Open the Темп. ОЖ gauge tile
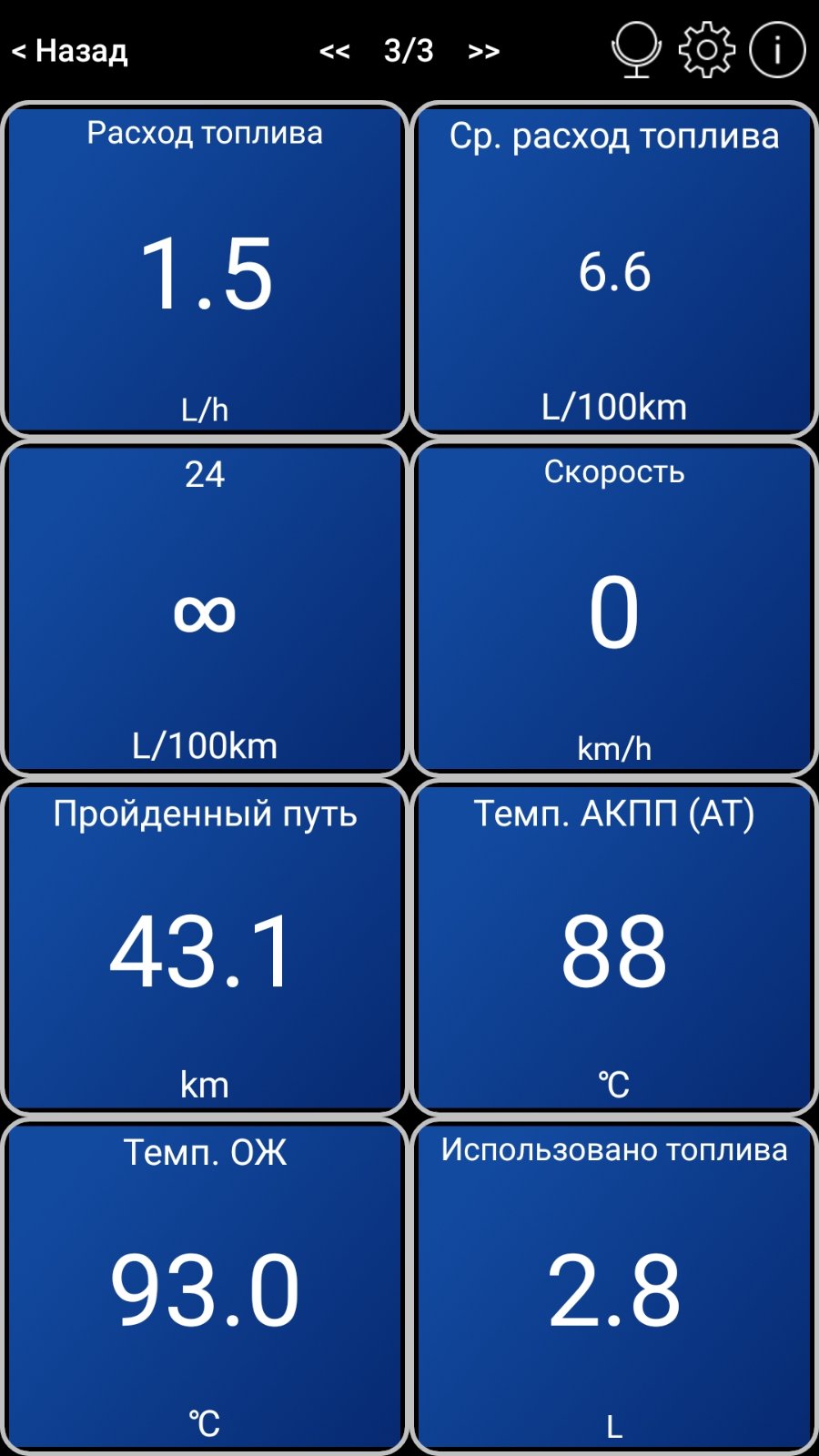 205,1287
